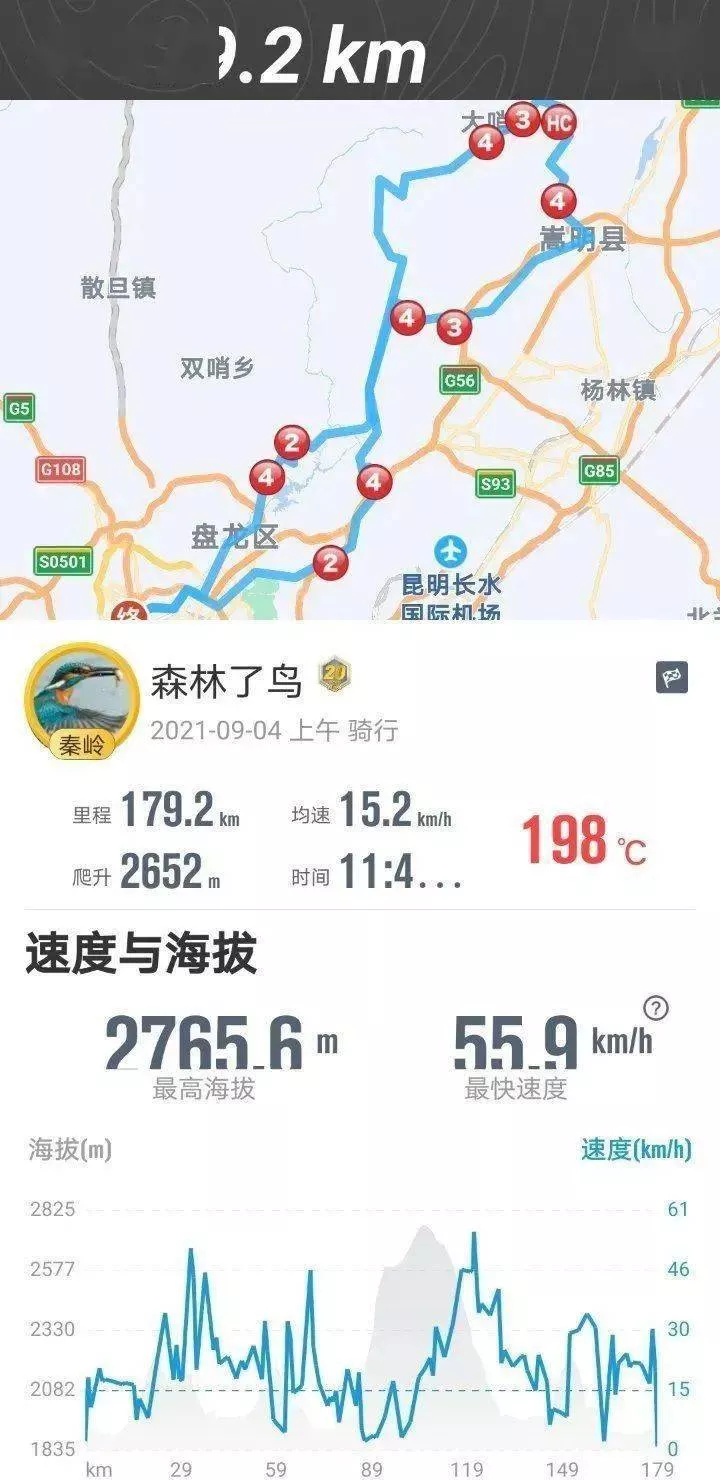Open the question mark help icon
The height and width of the screenshot is (1480, 720).
657,1007
